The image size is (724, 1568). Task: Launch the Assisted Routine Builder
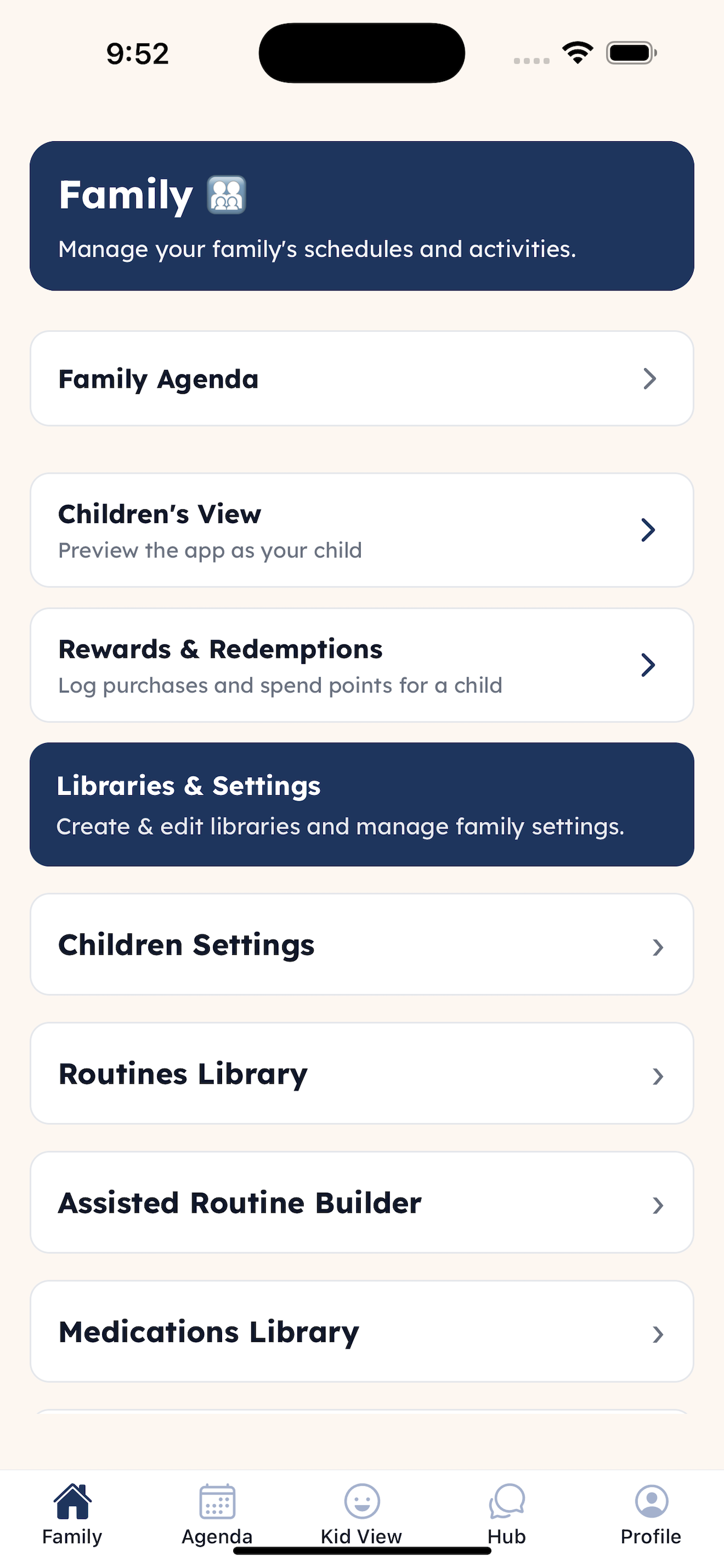pyautogui.click(x=362, y=1202)
